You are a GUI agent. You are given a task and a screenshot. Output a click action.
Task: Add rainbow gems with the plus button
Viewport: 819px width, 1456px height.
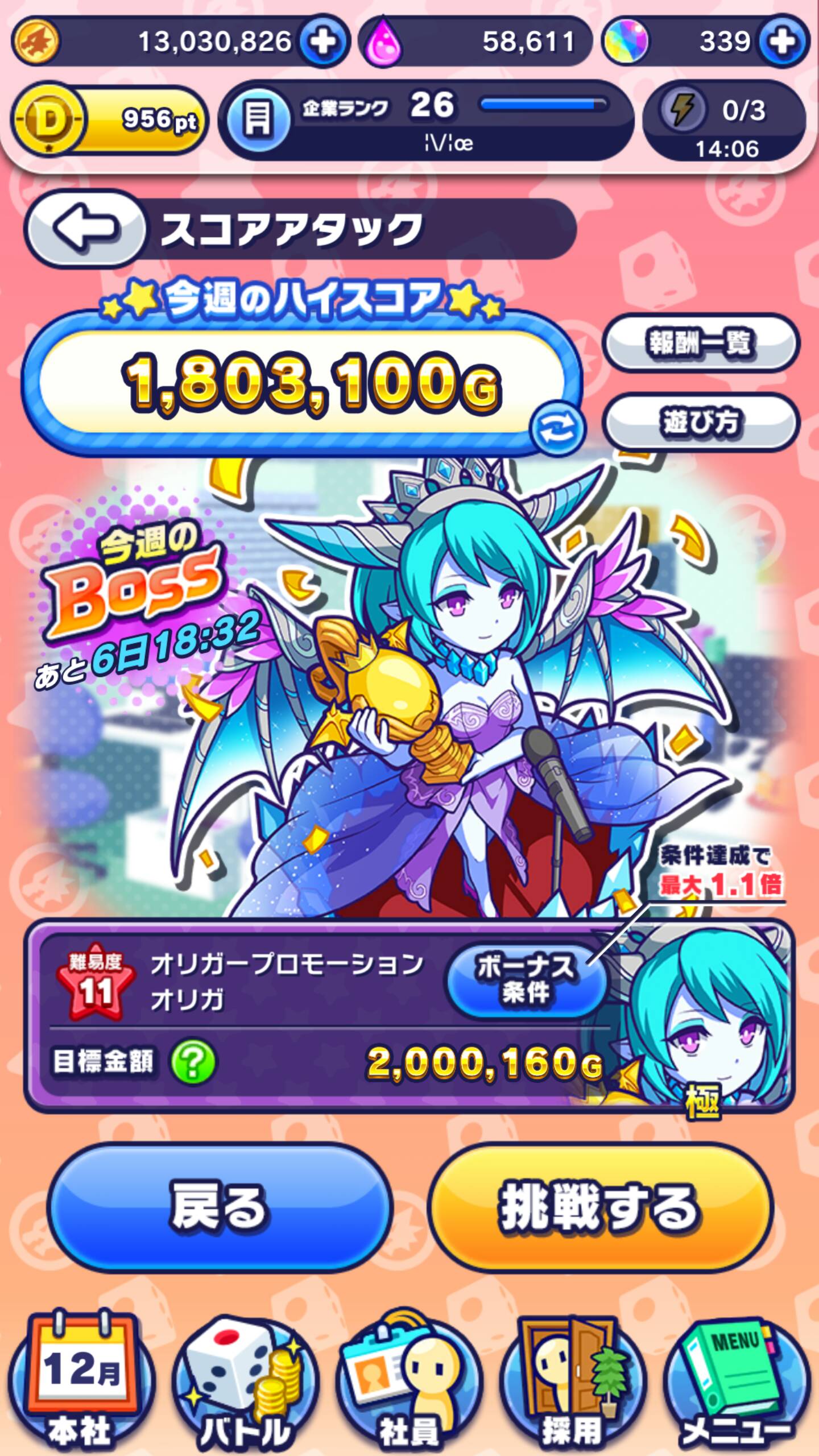click(784, 42)
